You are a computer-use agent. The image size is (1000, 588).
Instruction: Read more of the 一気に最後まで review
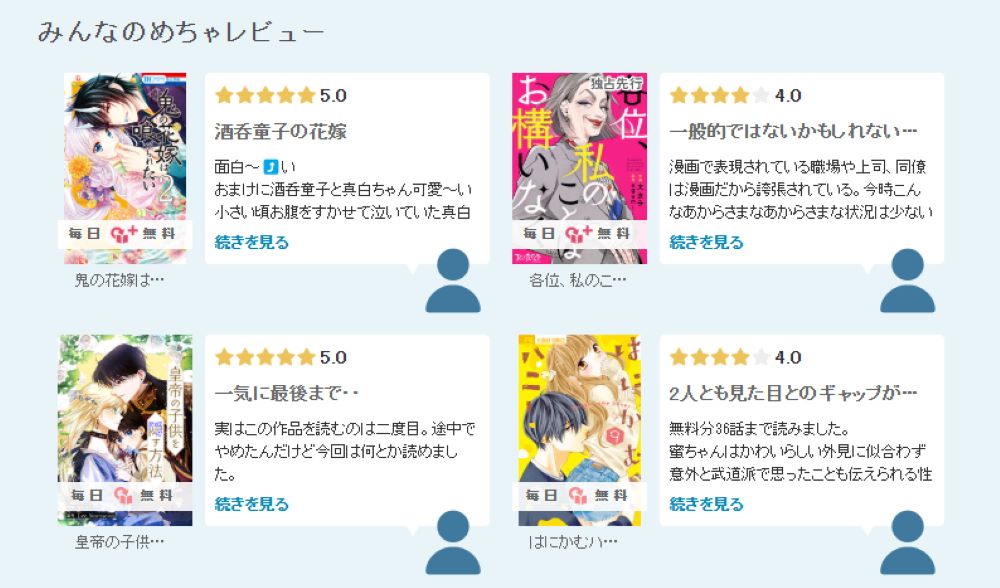click(252, 504)
